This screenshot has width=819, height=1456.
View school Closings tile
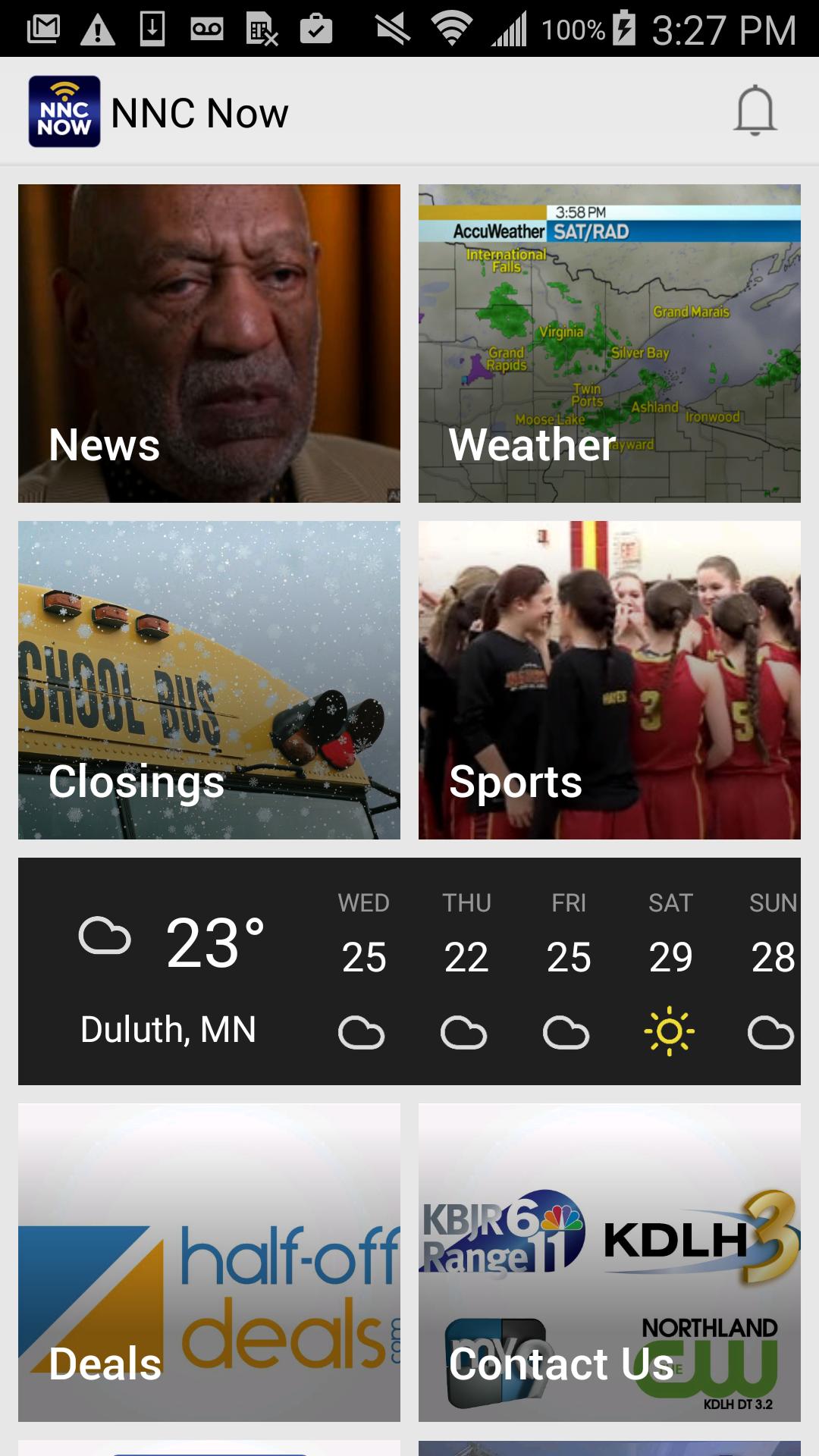click(209, 680)
